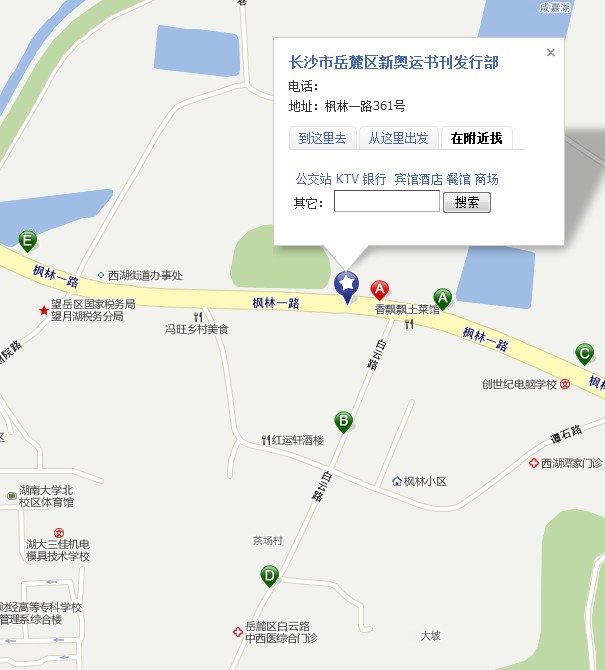Search nearby 公交站
This screenshot has height=670, width=605.
[x=313, y=179]
